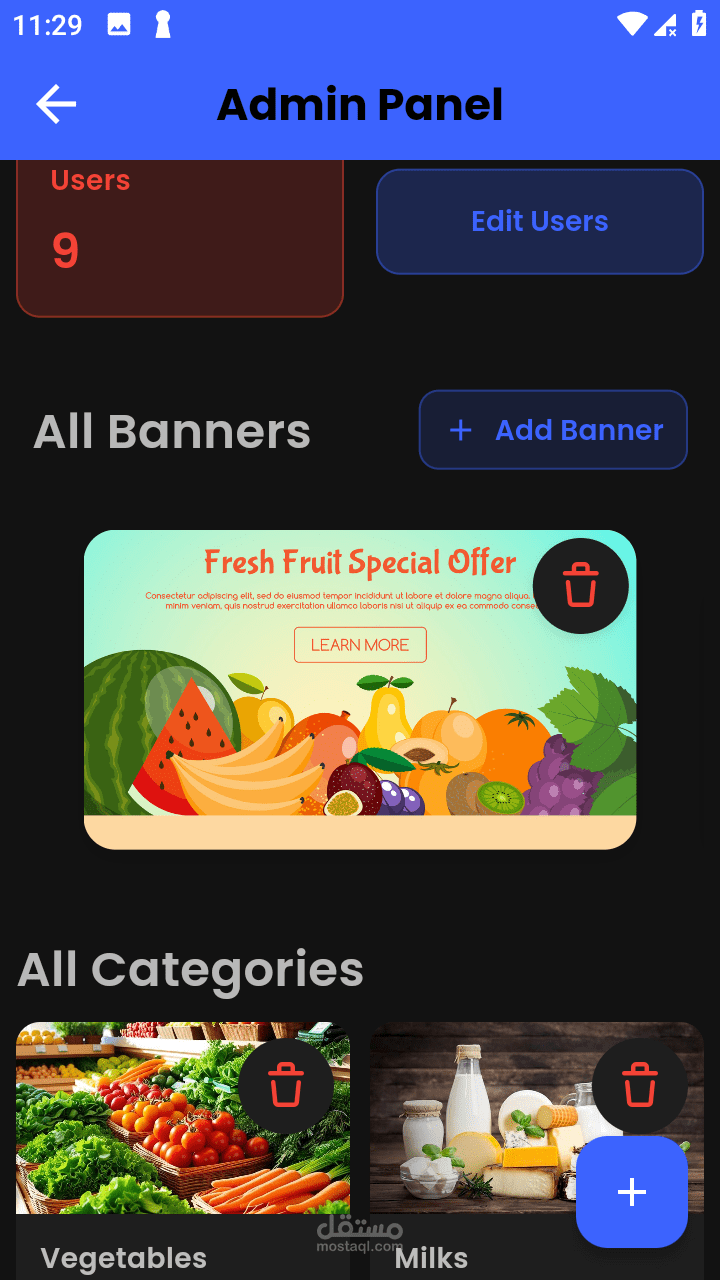This screenshot has width=720, height=1280.
Task: Open the Edit Users button
Action: pyautogui.click(x=540, y=221)
